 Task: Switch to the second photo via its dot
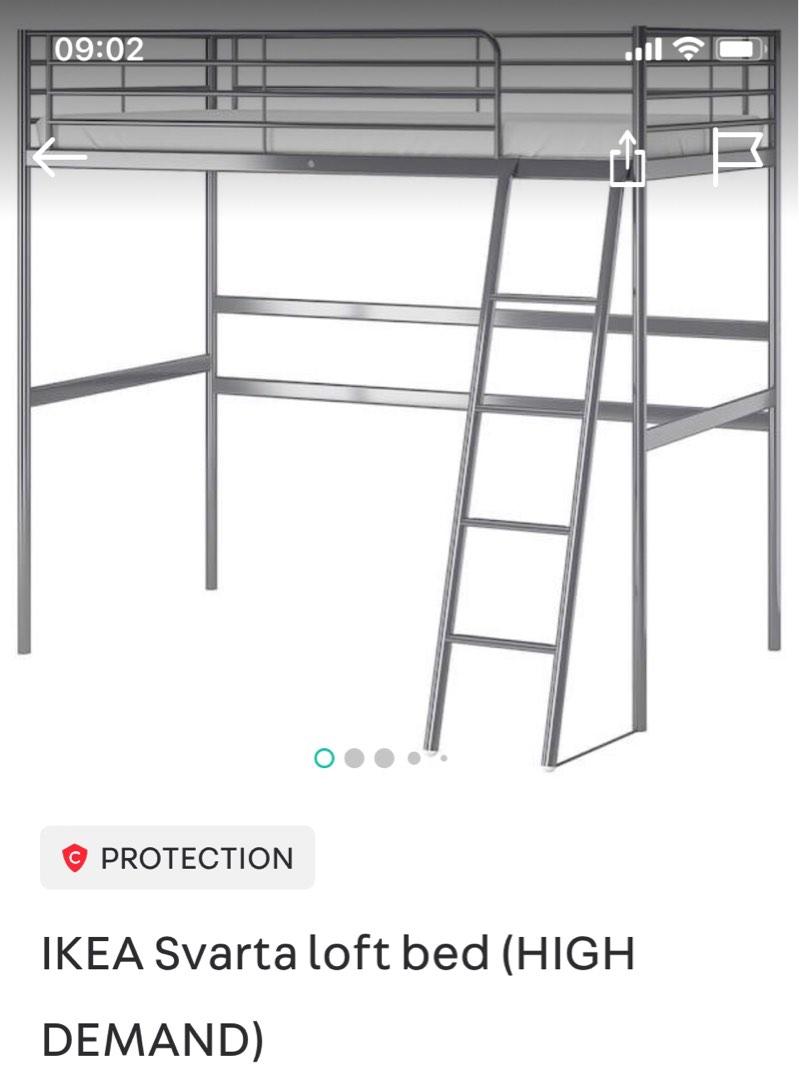[352, 758]
